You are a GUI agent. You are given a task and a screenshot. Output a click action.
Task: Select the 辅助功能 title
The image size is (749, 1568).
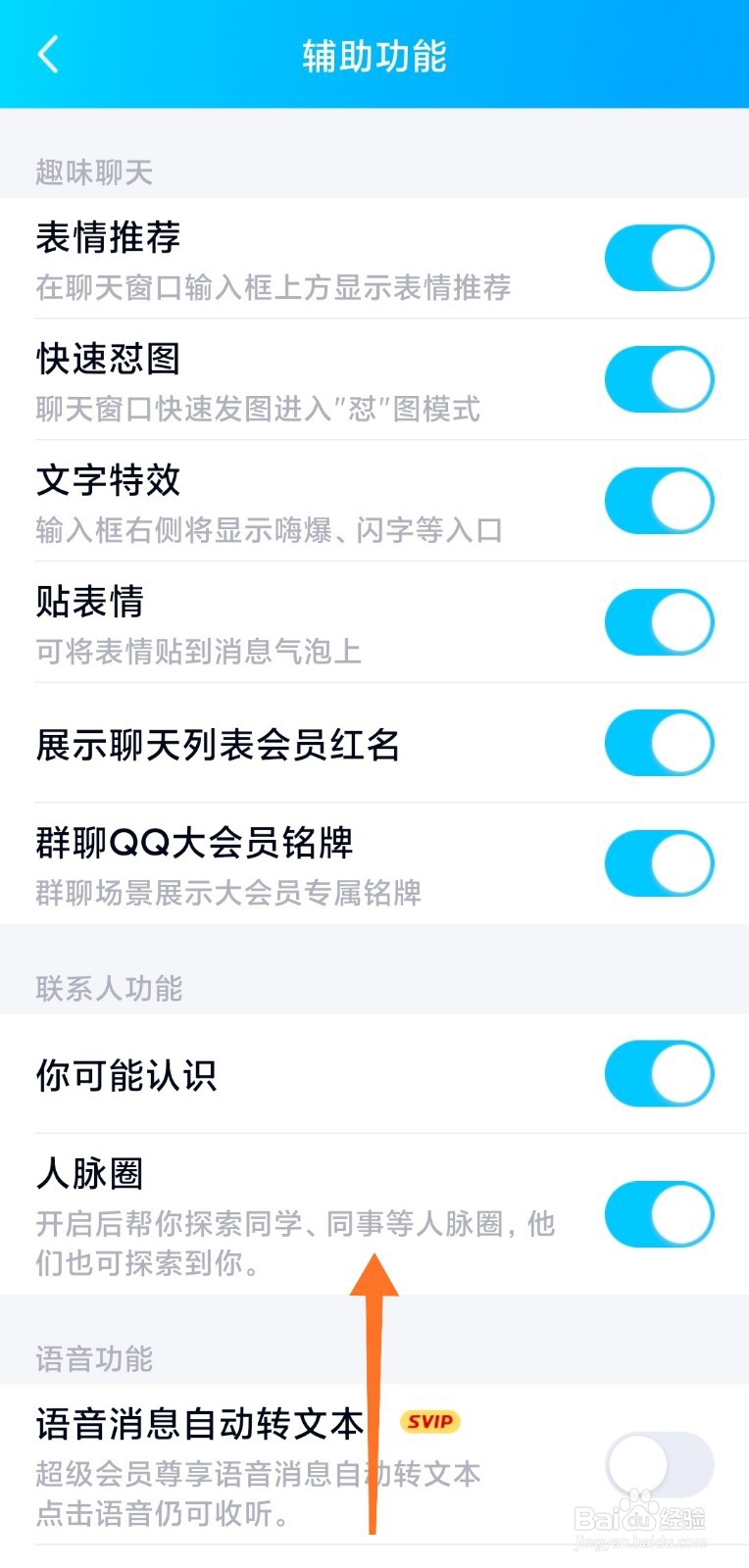[374, 56]
